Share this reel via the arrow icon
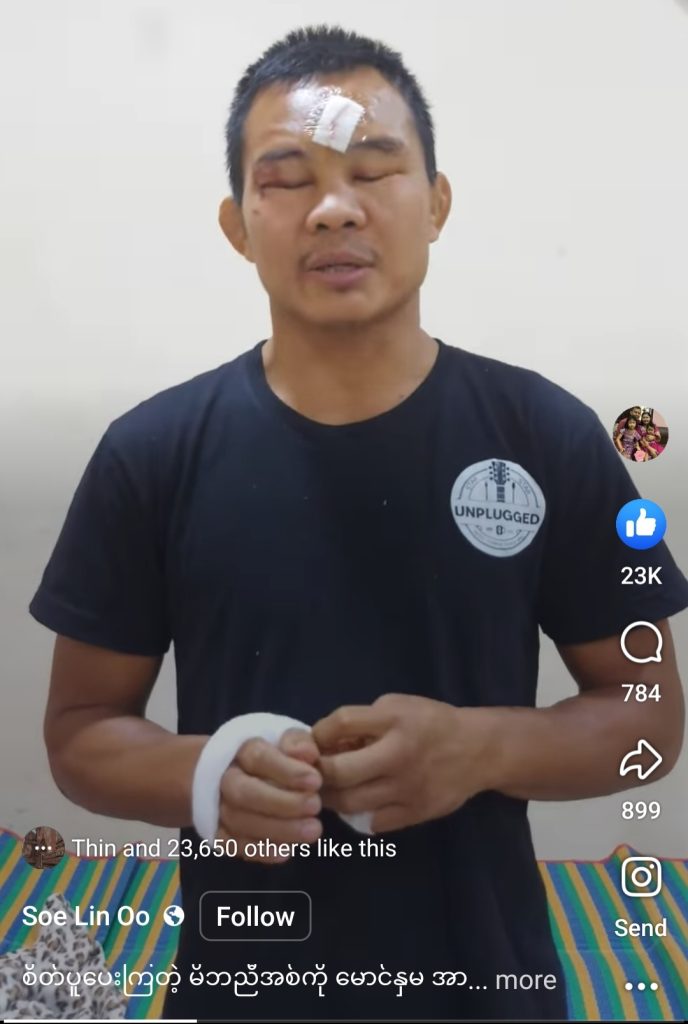This screenshot has width=688, height=1024. (x=640, y=762)
